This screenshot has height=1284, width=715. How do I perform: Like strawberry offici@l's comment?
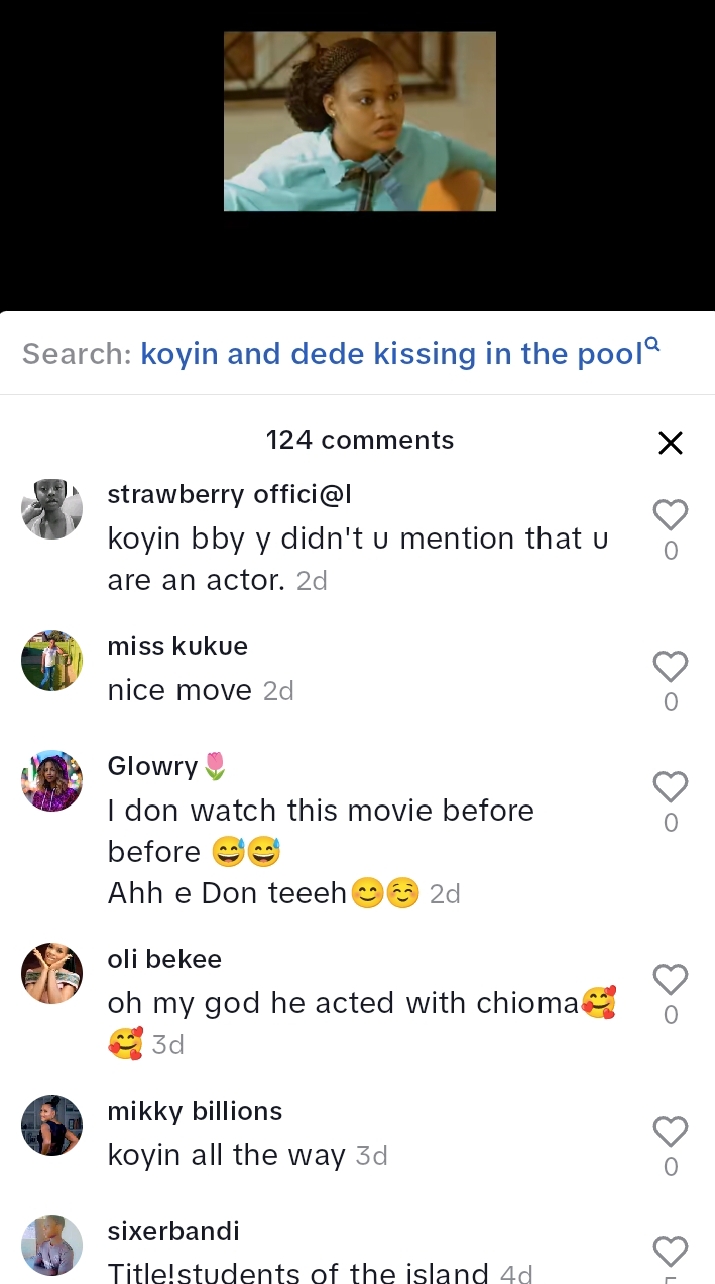(x=670, y=515)
